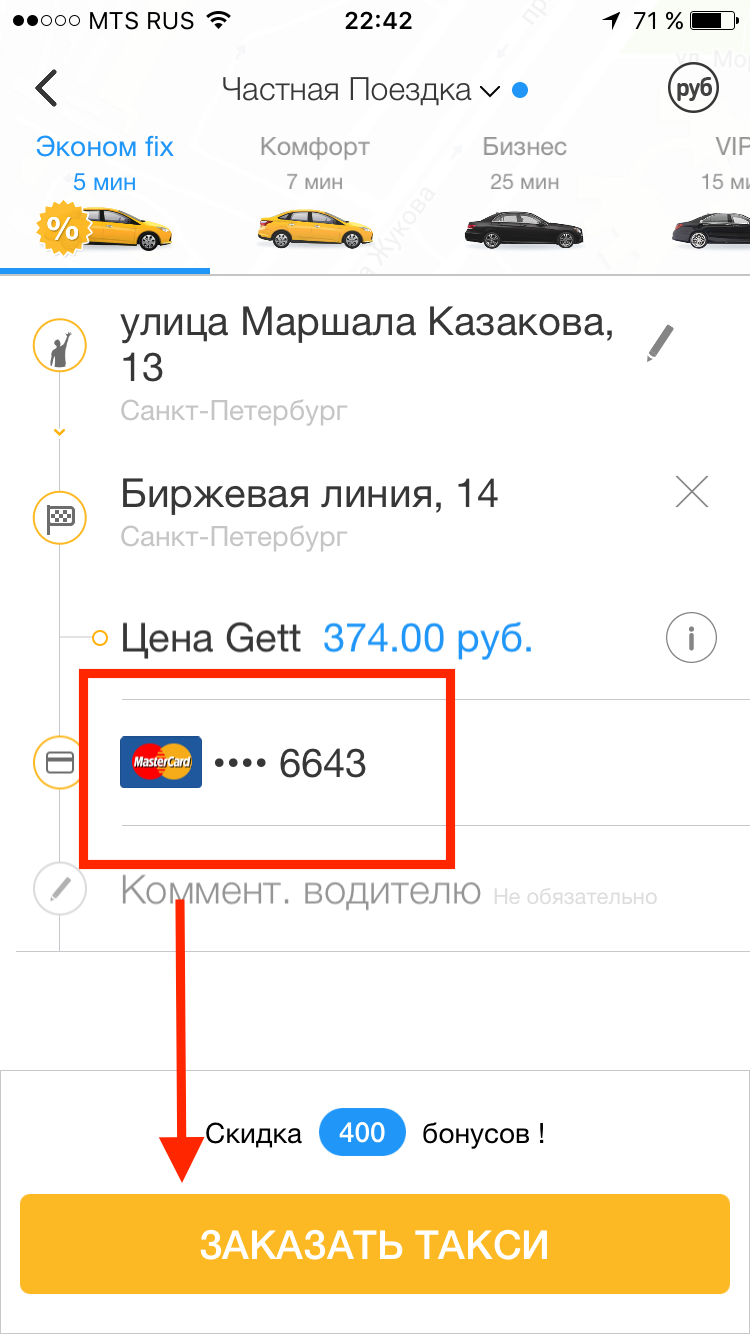Open Gett price info icon

(692, 636)
